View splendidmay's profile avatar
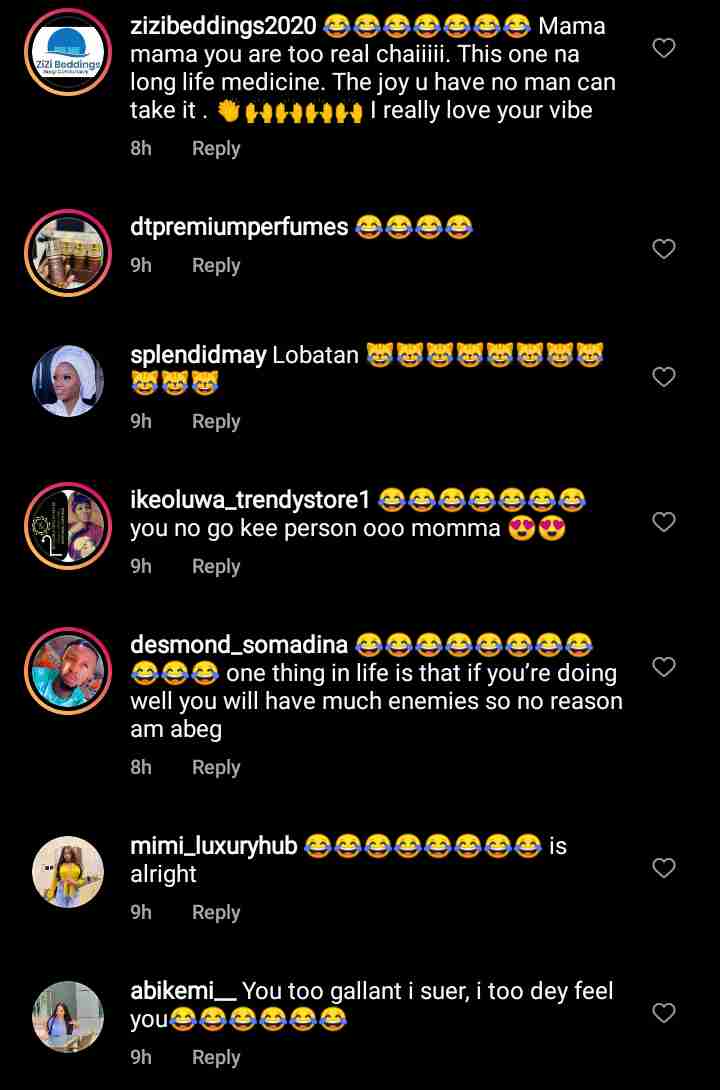 [x=68, y=381]
